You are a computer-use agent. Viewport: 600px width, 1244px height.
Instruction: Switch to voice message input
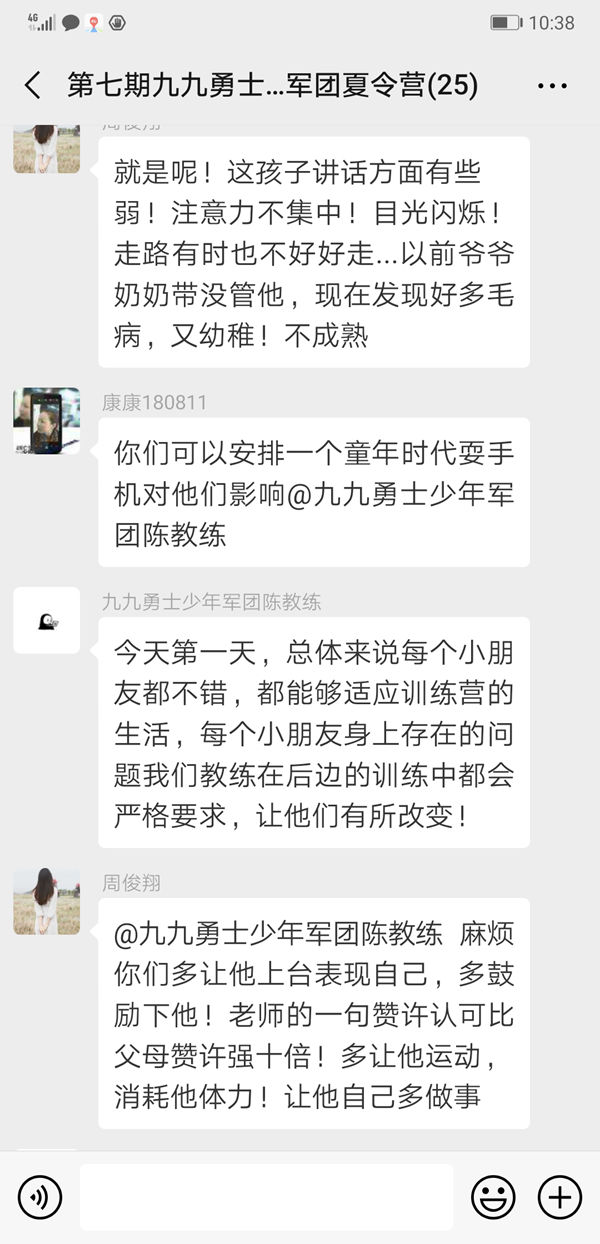click(40, 1197)
